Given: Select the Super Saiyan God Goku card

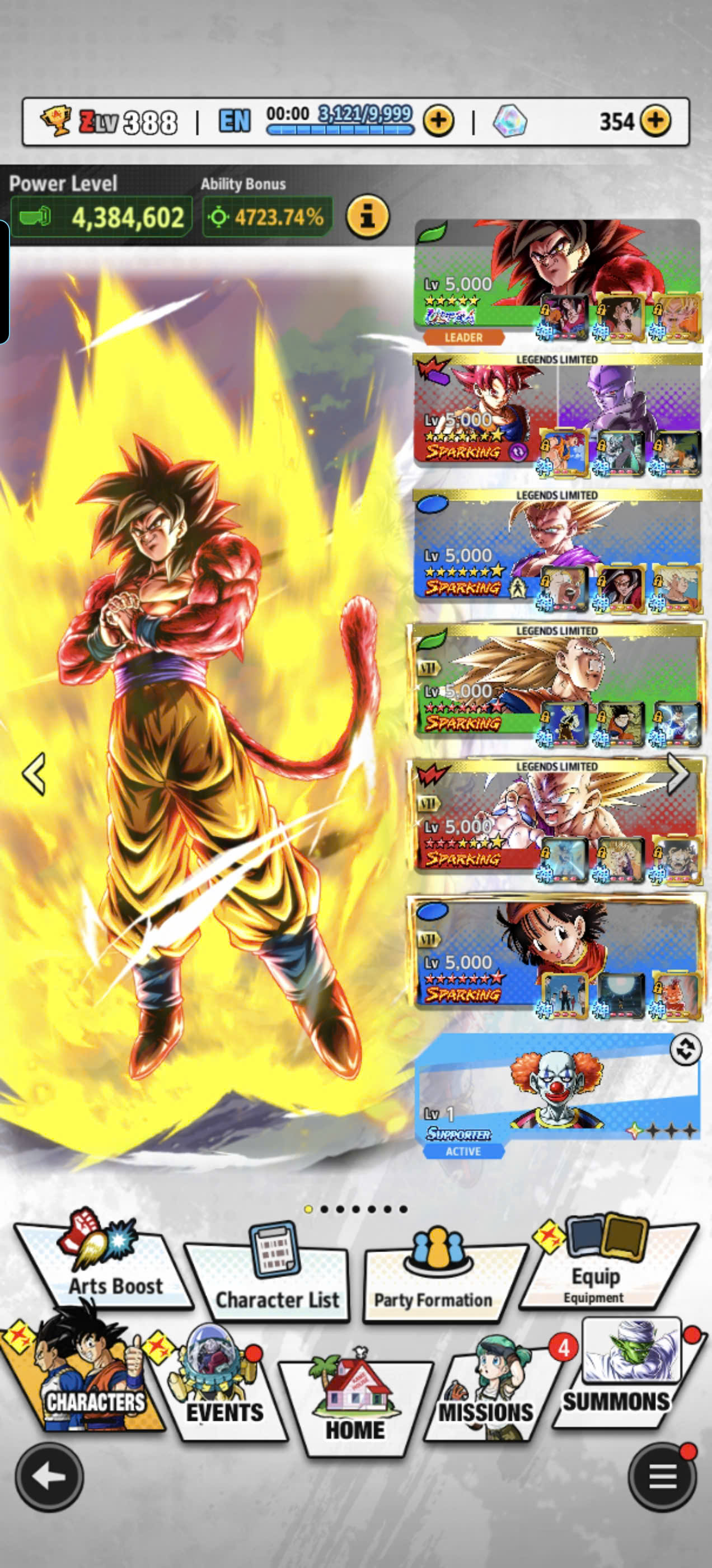Looking at the screenshot, I should [481, 408].
